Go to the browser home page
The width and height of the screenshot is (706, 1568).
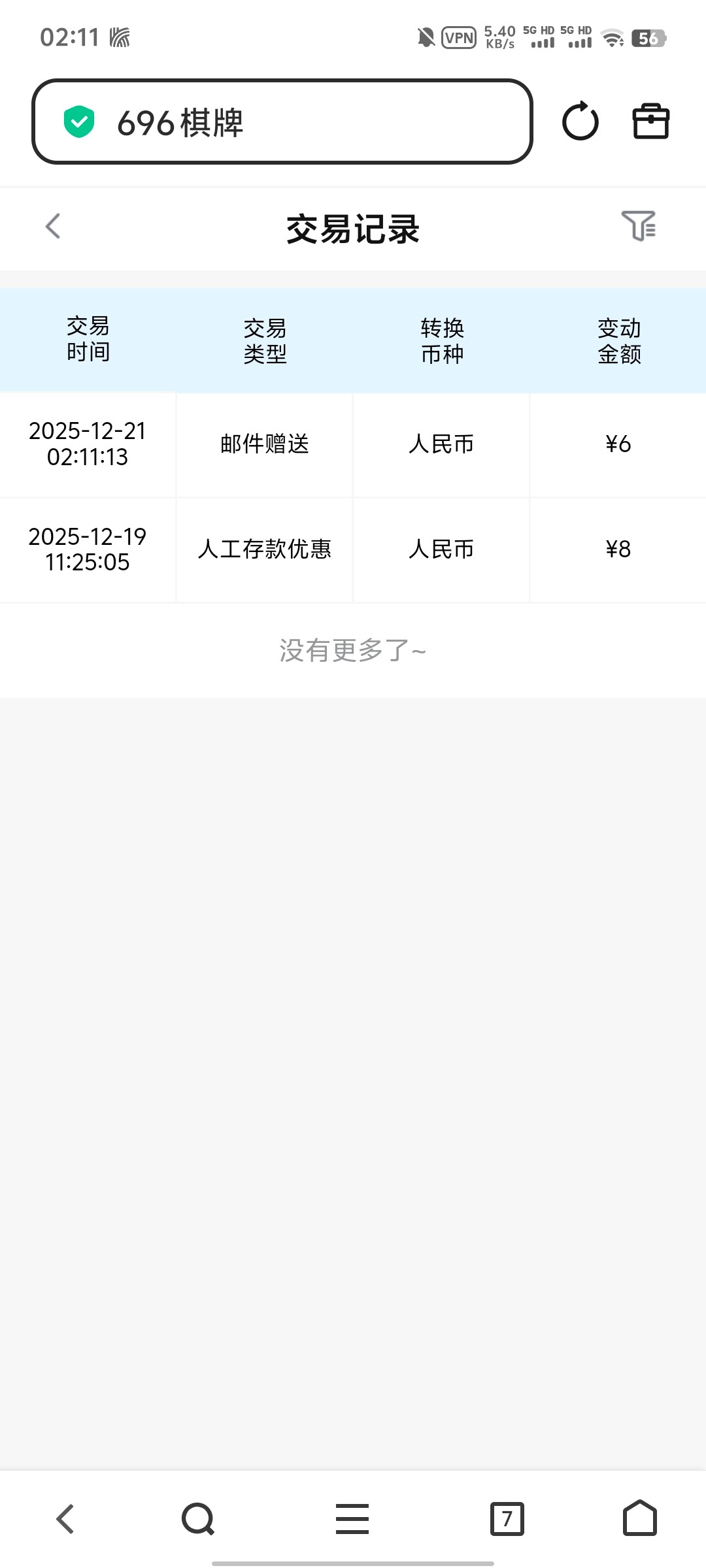pos(639,1519)
